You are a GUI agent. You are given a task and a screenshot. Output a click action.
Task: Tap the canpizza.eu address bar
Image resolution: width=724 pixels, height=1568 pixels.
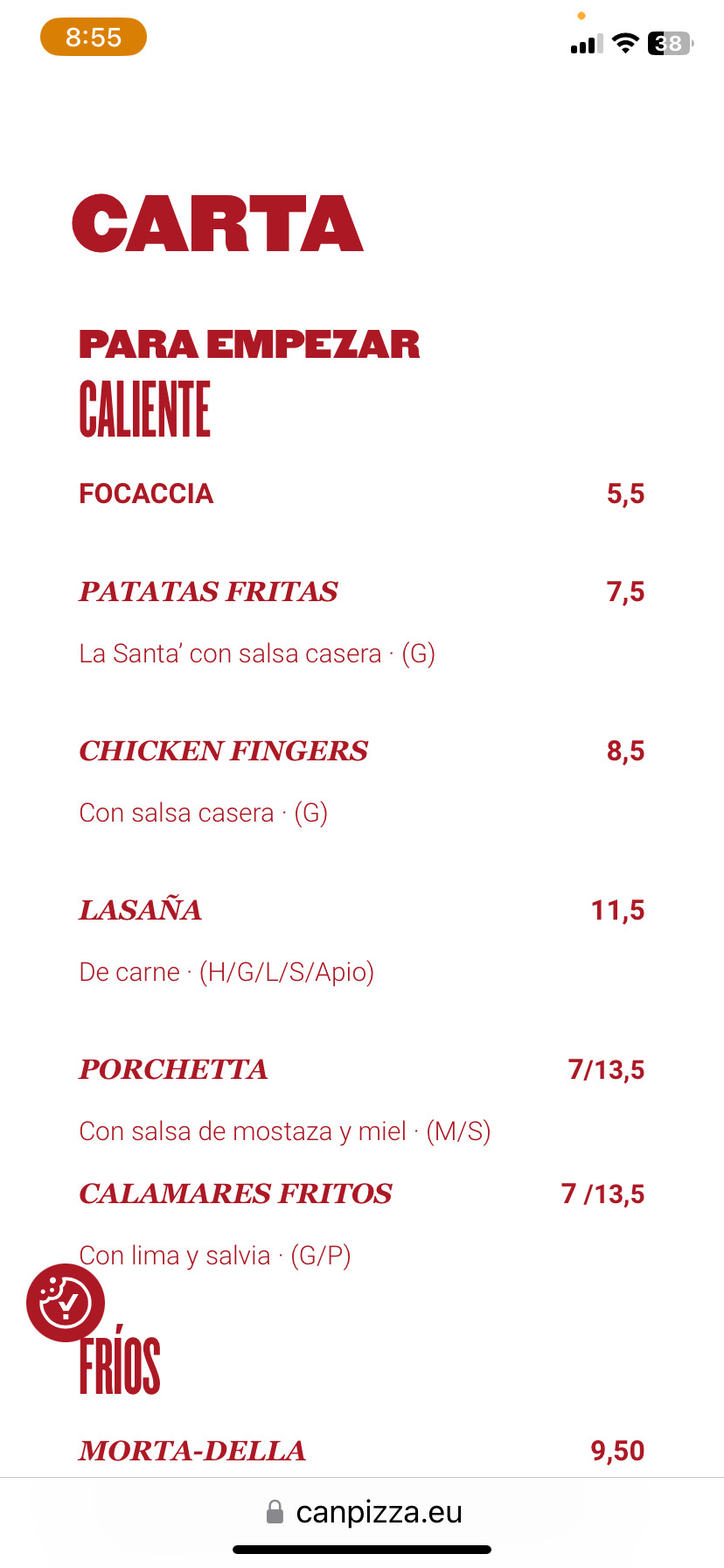coord(363,1511)
